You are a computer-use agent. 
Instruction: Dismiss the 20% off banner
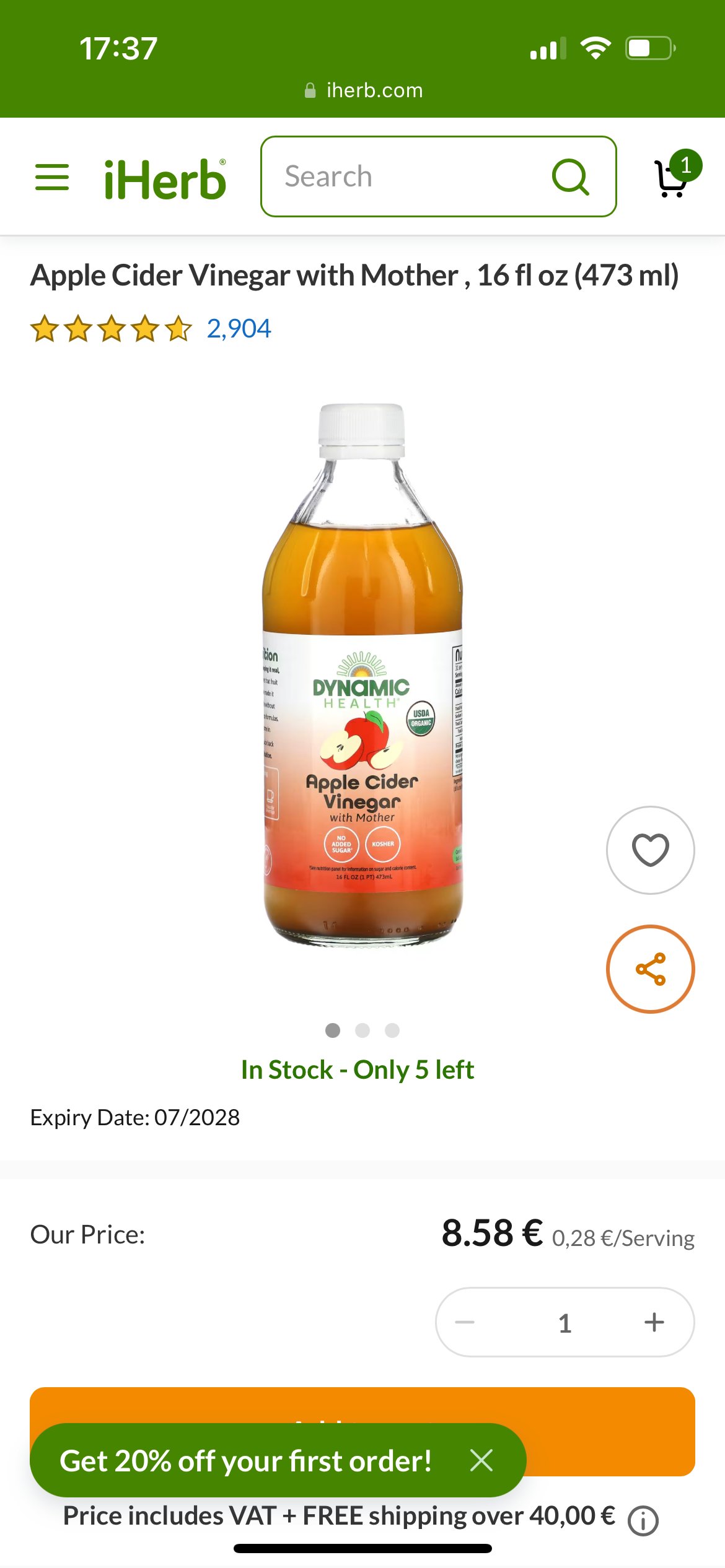pos(481,1460)
